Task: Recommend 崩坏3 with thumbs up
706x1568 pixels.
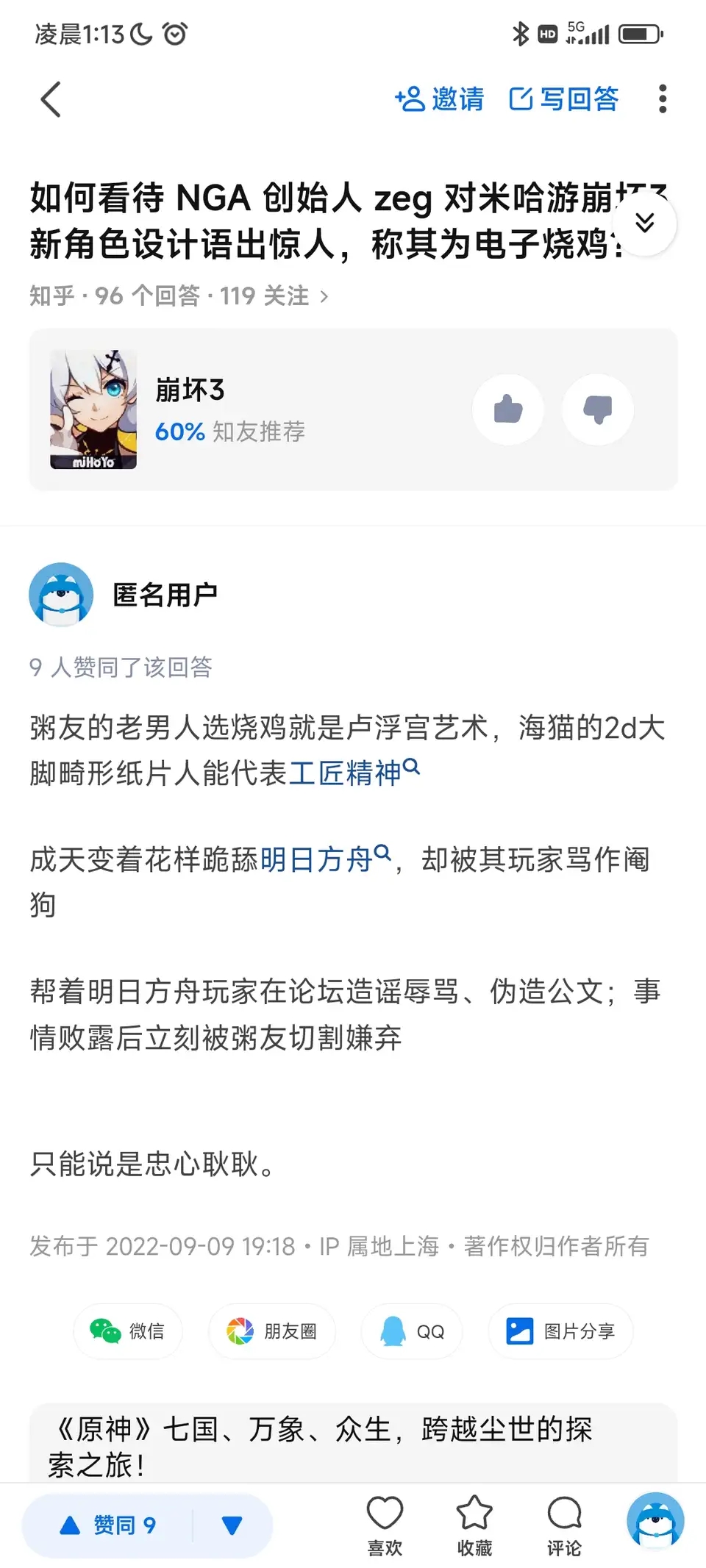Action: point(507,409)
